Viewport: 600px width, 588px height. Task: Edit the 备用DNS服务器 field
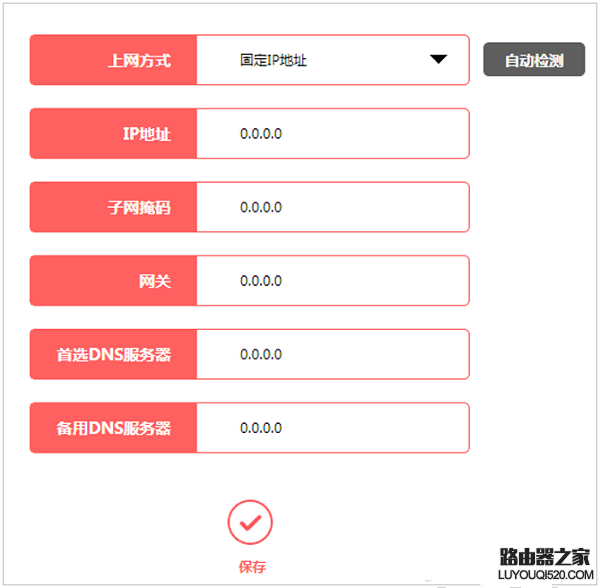(332, 428)
